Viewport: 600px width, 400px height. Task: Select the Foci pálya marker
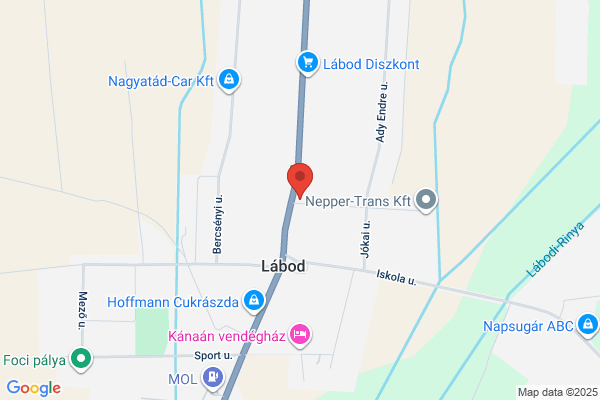tap(81, 359)
